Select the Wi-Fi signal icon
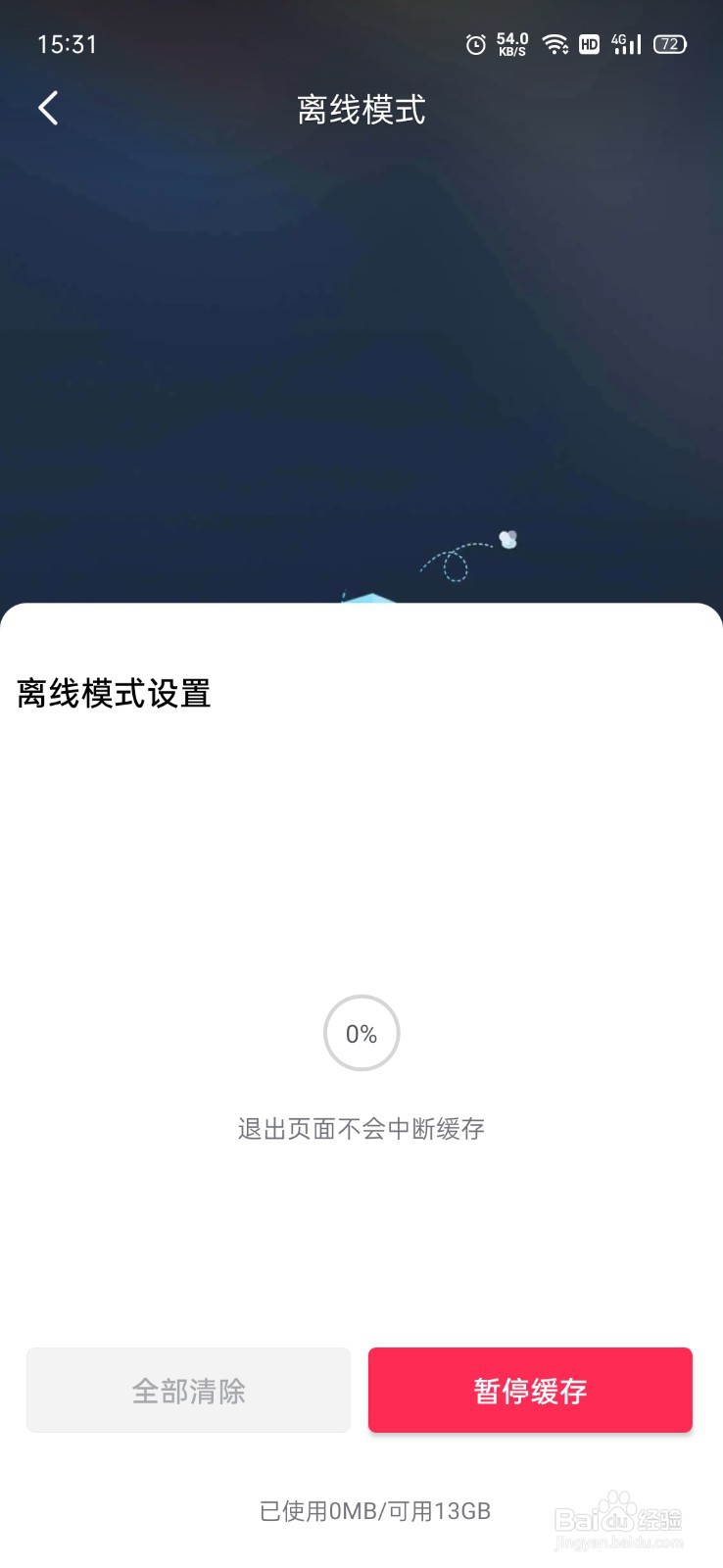Viewport: 723px width, 1568px height. coord(556,44)
